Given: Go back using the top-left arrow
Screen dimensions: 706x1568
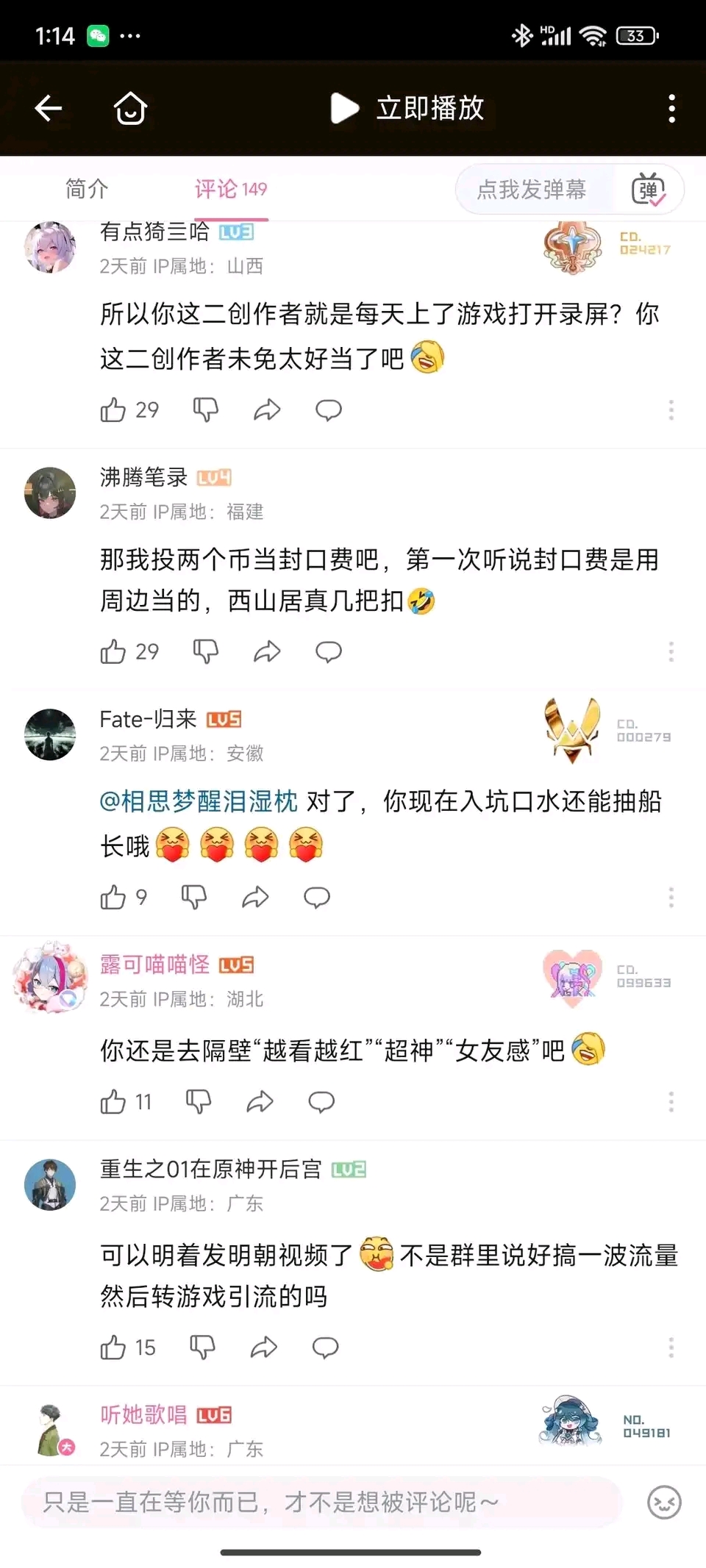Looking at the screenshot, I should pos(49,108).
